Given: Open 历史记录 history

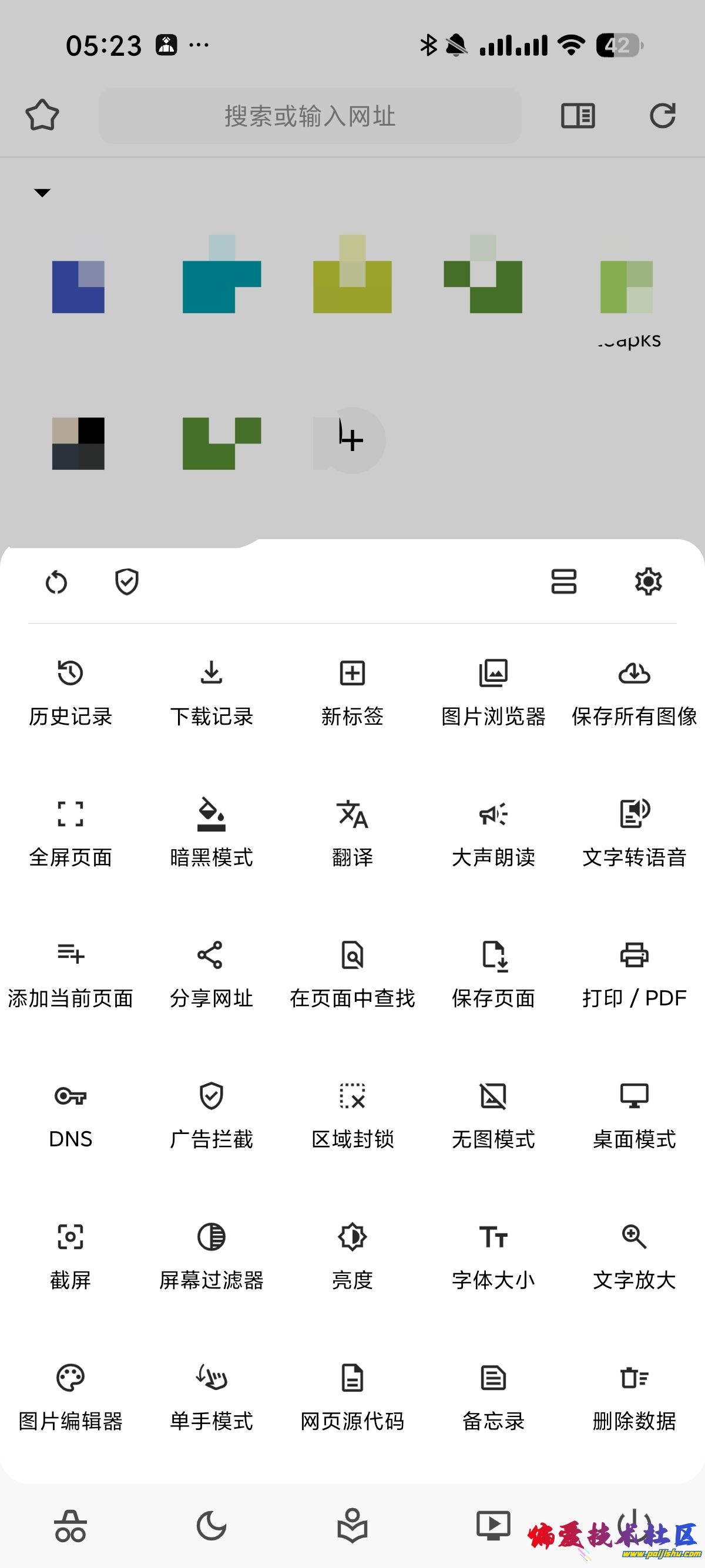Looking at the screenshot, I should tap(70, 693).
